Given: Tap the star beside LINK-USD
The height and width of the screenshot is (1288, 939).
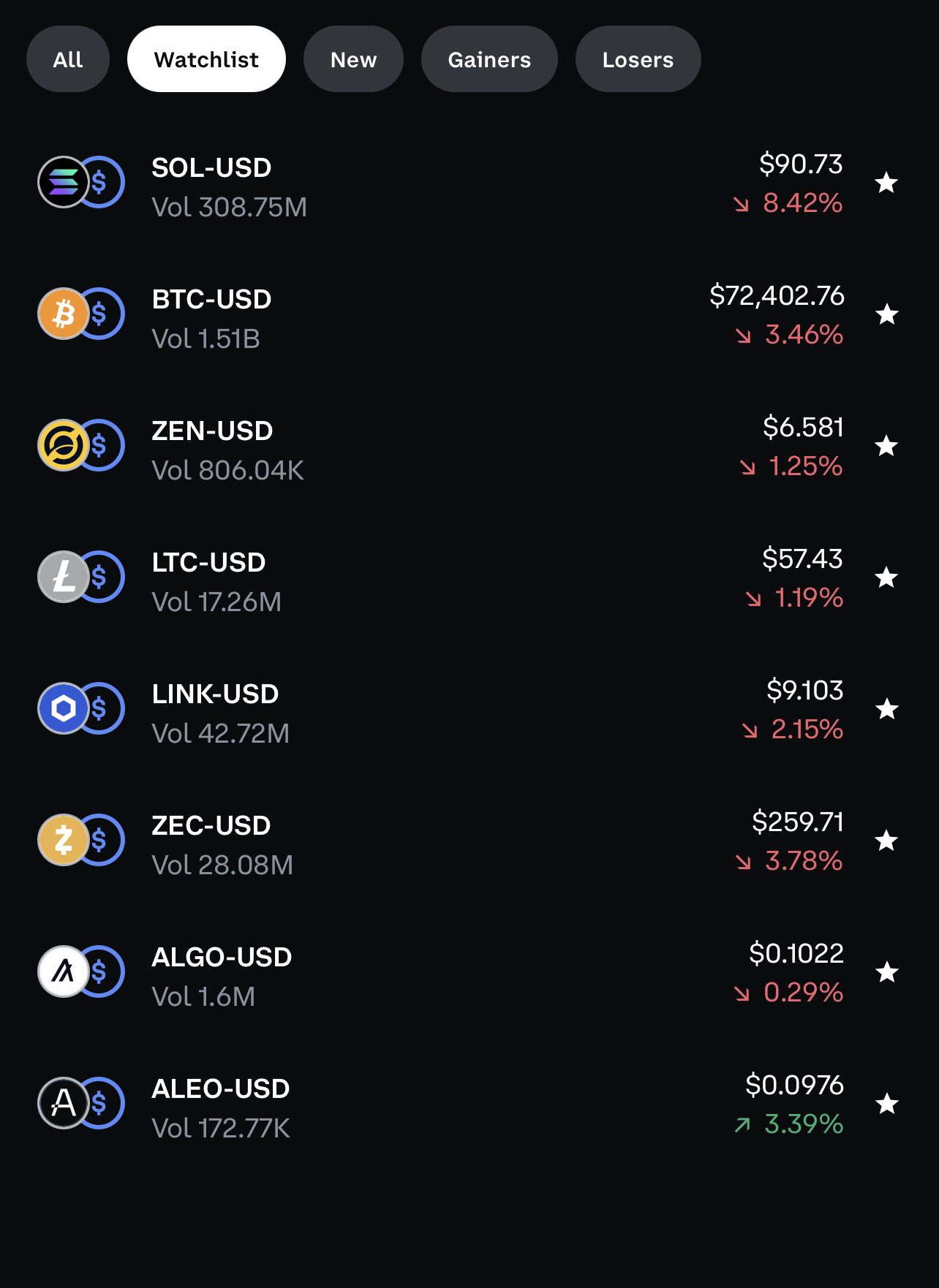Looking at the screenshot, I should (886, 709).
